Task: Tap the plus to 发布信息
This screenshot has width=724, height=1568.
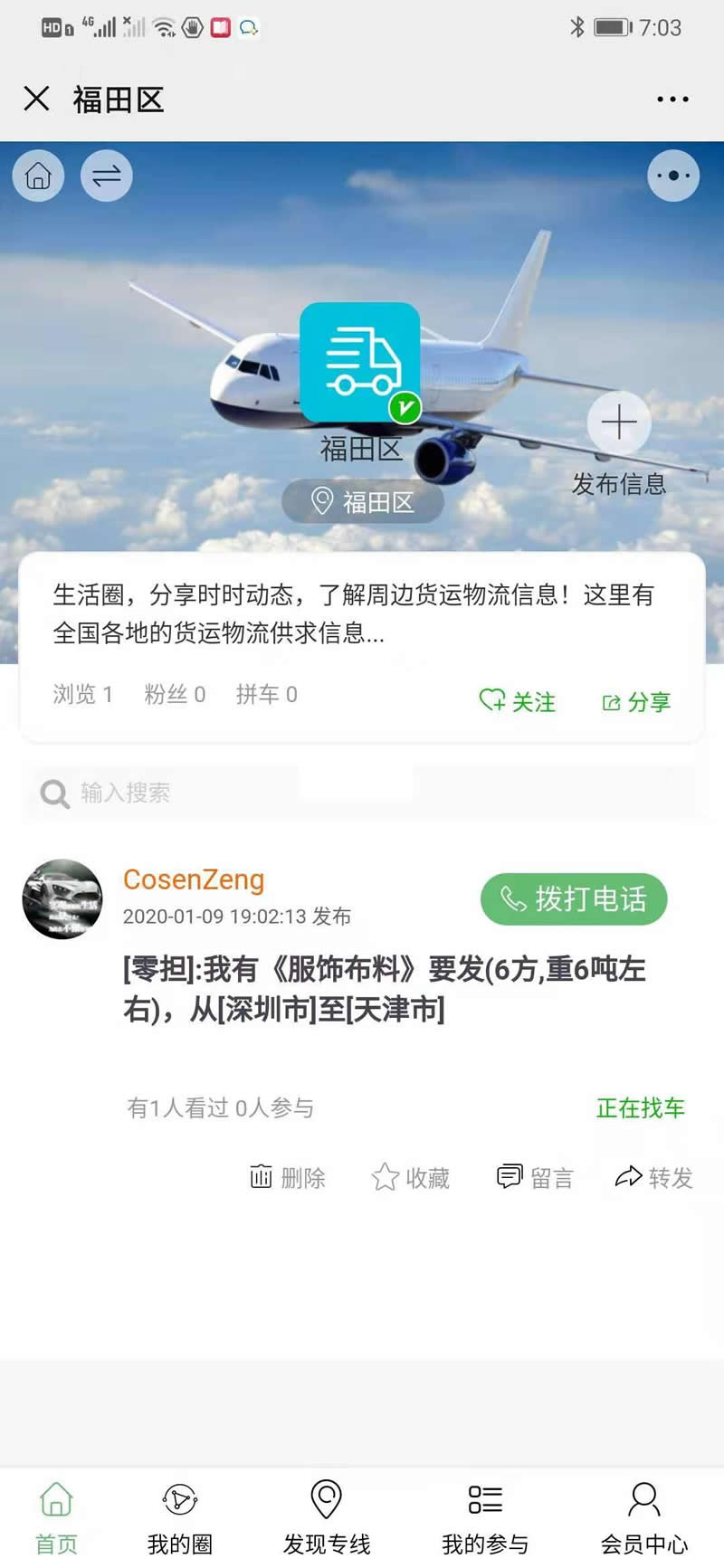Action: 619,423
